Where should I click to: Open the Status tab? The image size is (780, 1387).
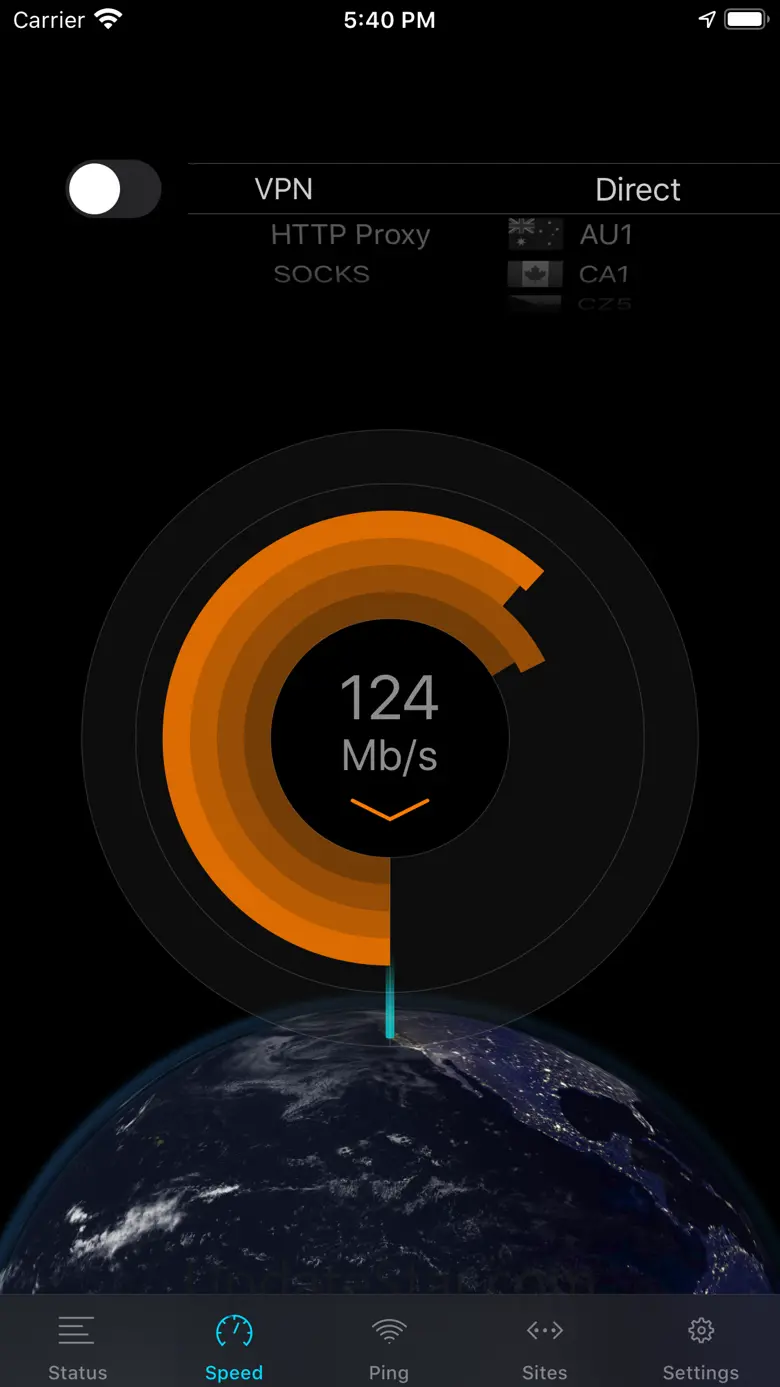[78, 1347]
